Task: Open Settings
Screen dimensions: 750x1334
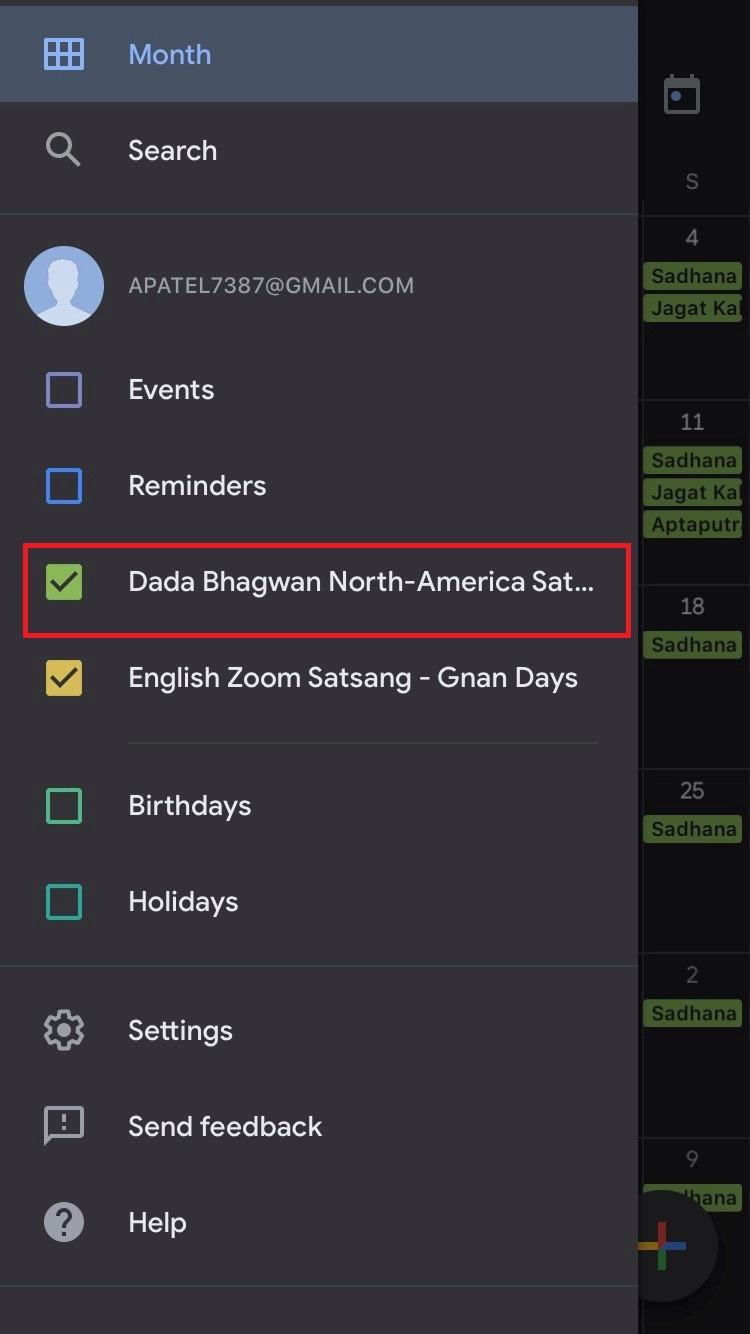Action: pyautogui.click(x=319, y=1030)
